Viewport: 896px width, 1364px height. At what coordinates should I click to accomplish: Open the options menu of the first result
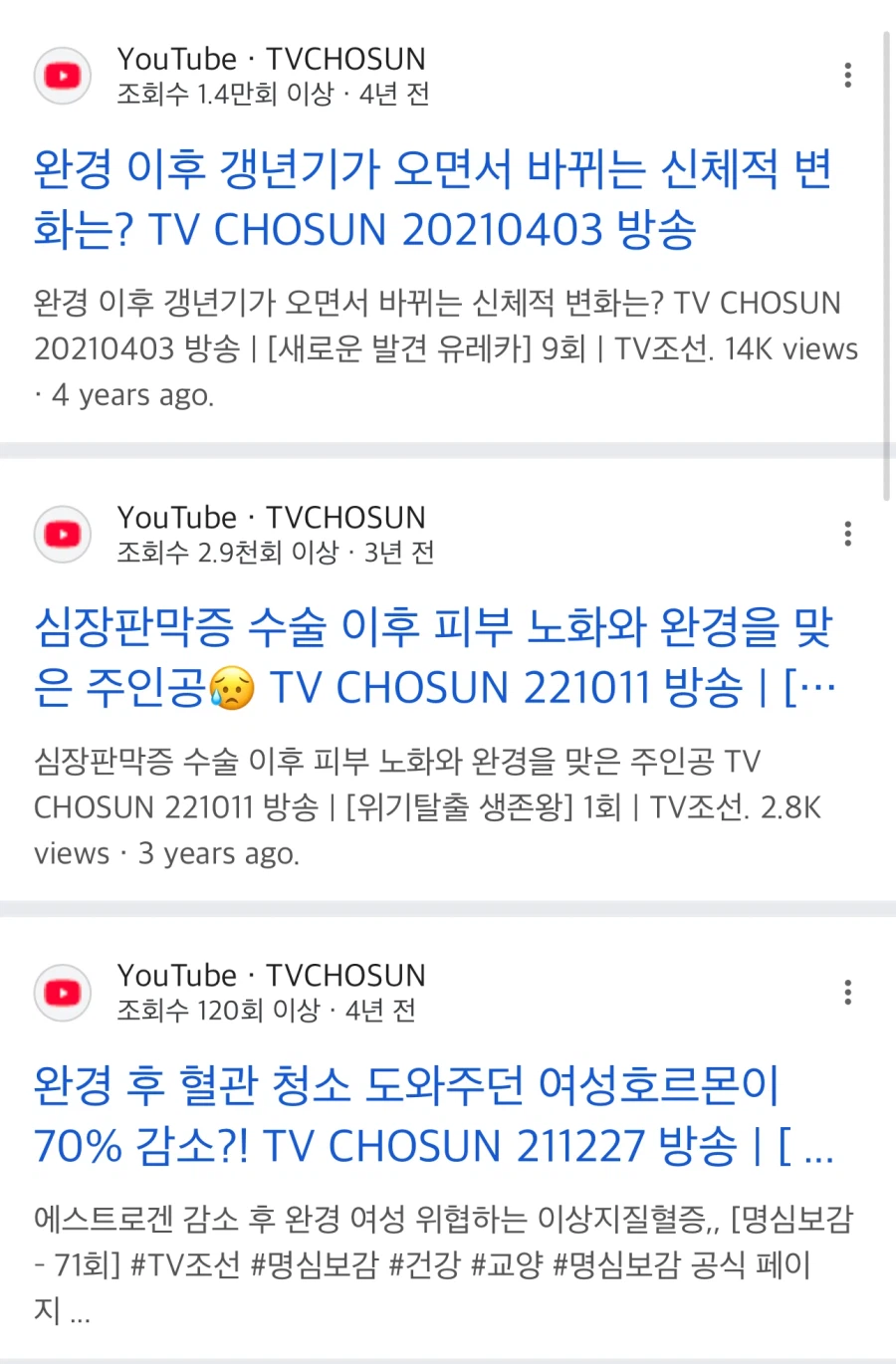click(847, 75)
